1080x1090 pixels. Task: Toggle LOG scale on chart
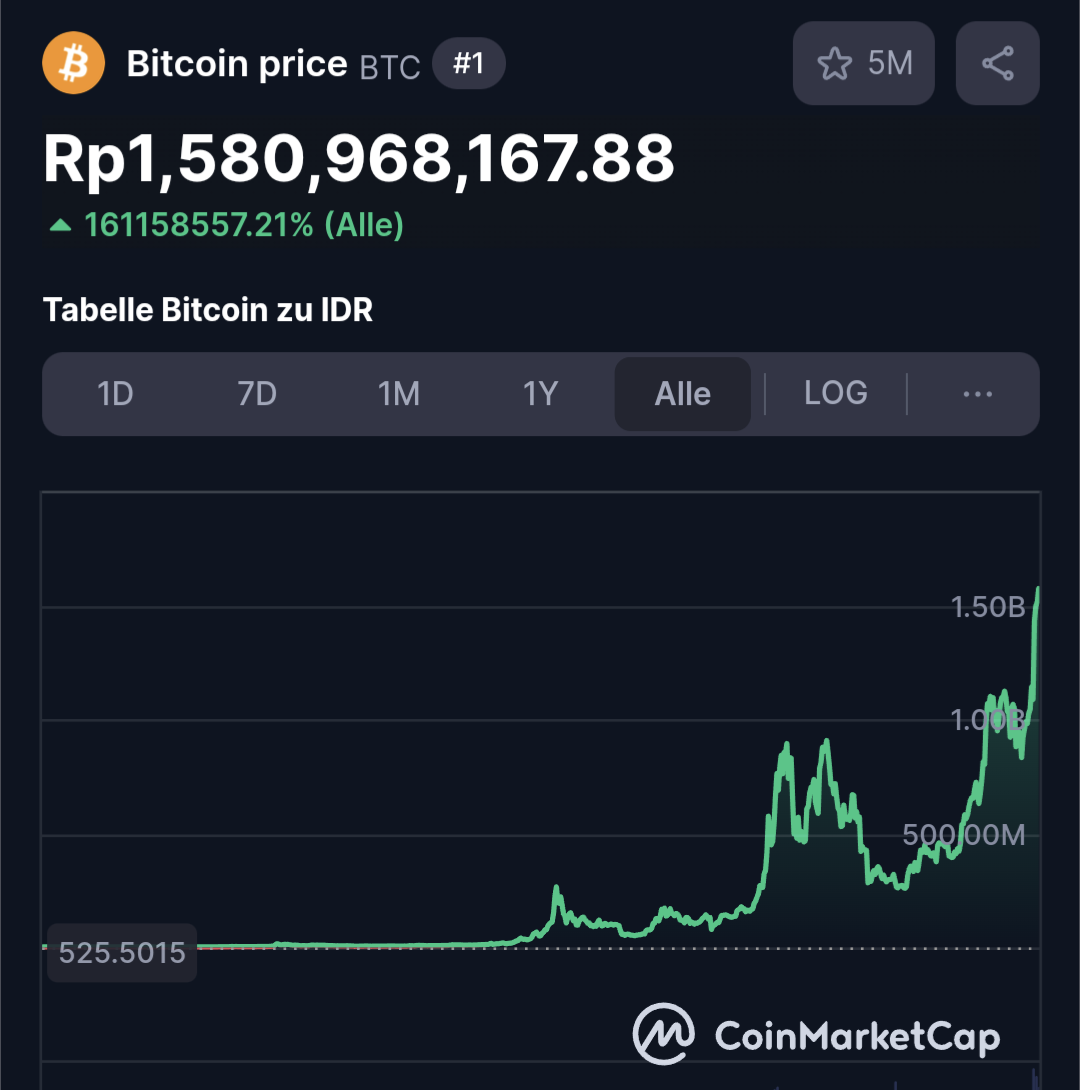(x=835, y=394)
